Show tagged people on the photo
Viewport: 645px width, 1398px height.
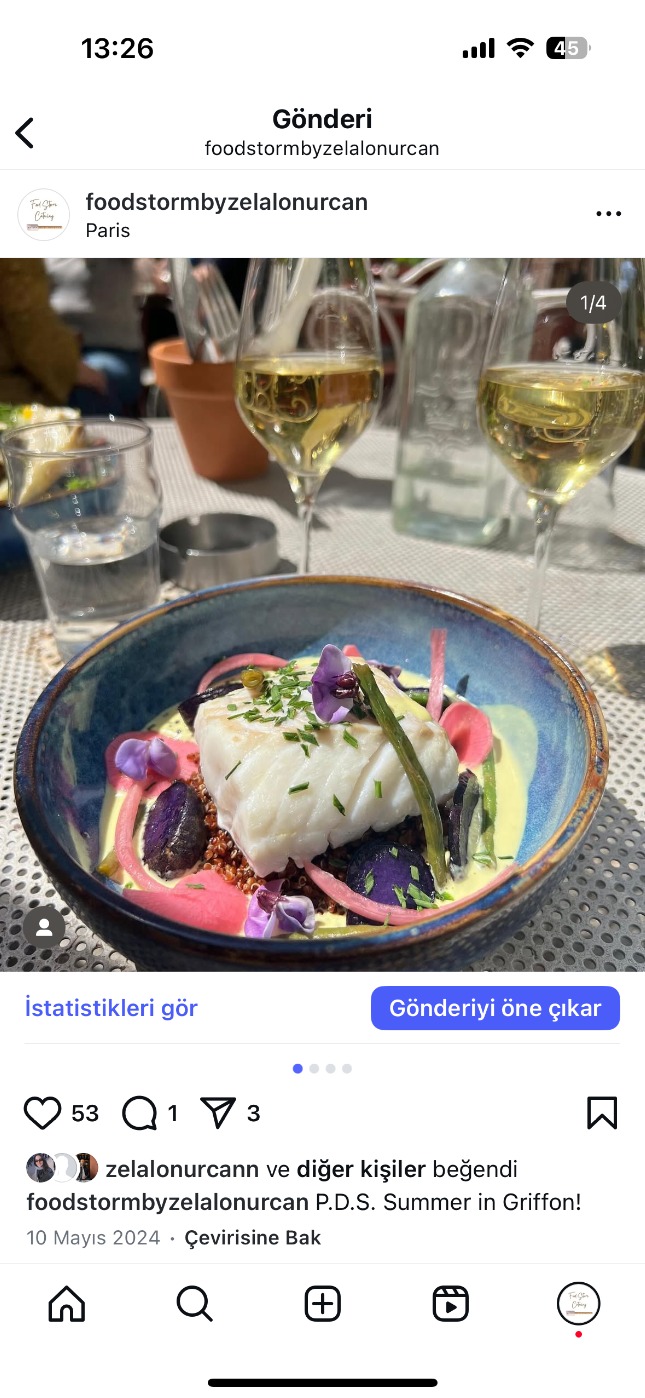(44, 927)
